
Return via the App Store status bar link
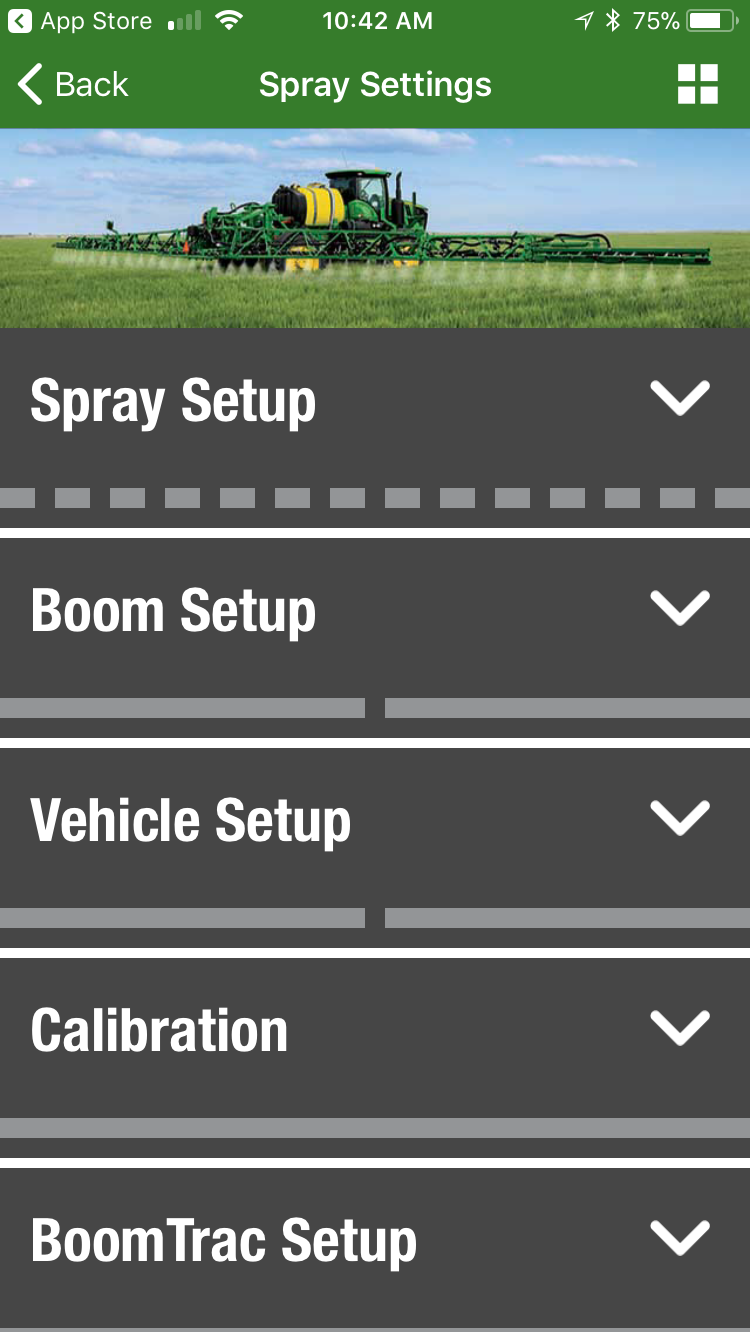coord(79,19)
